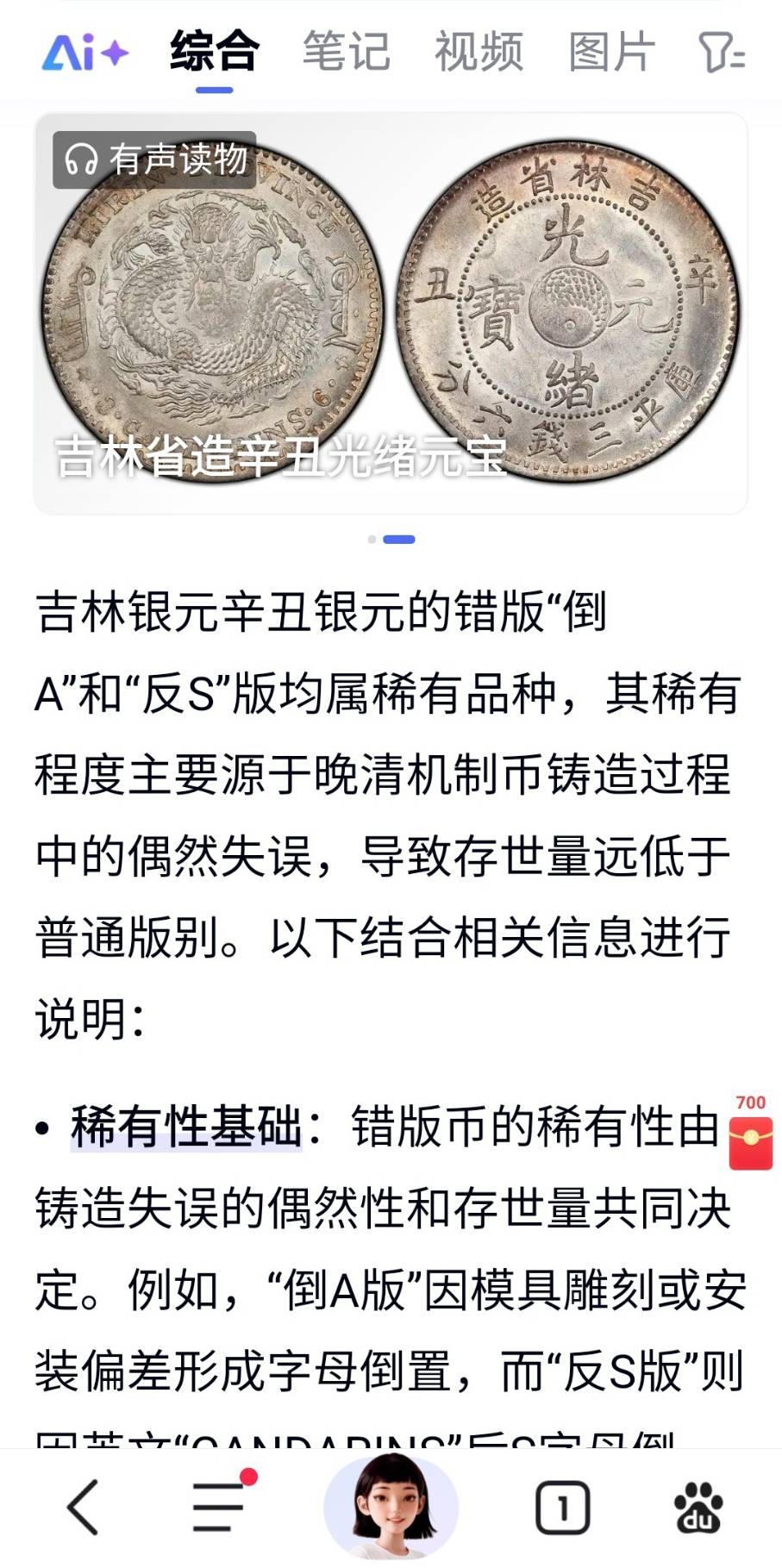Tap the 稀有性基础 highlighted link
Viewport: 782px width, 1568px height.
(x=186, y=1127)
